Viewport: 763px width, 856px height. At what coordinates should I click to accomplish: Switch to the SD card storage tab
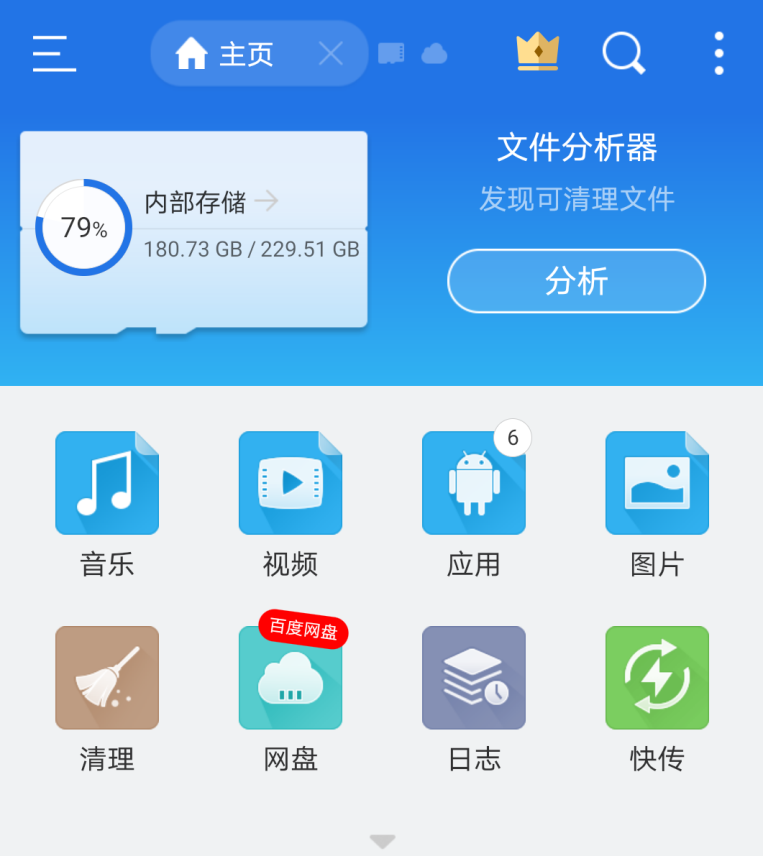[391, 54]
